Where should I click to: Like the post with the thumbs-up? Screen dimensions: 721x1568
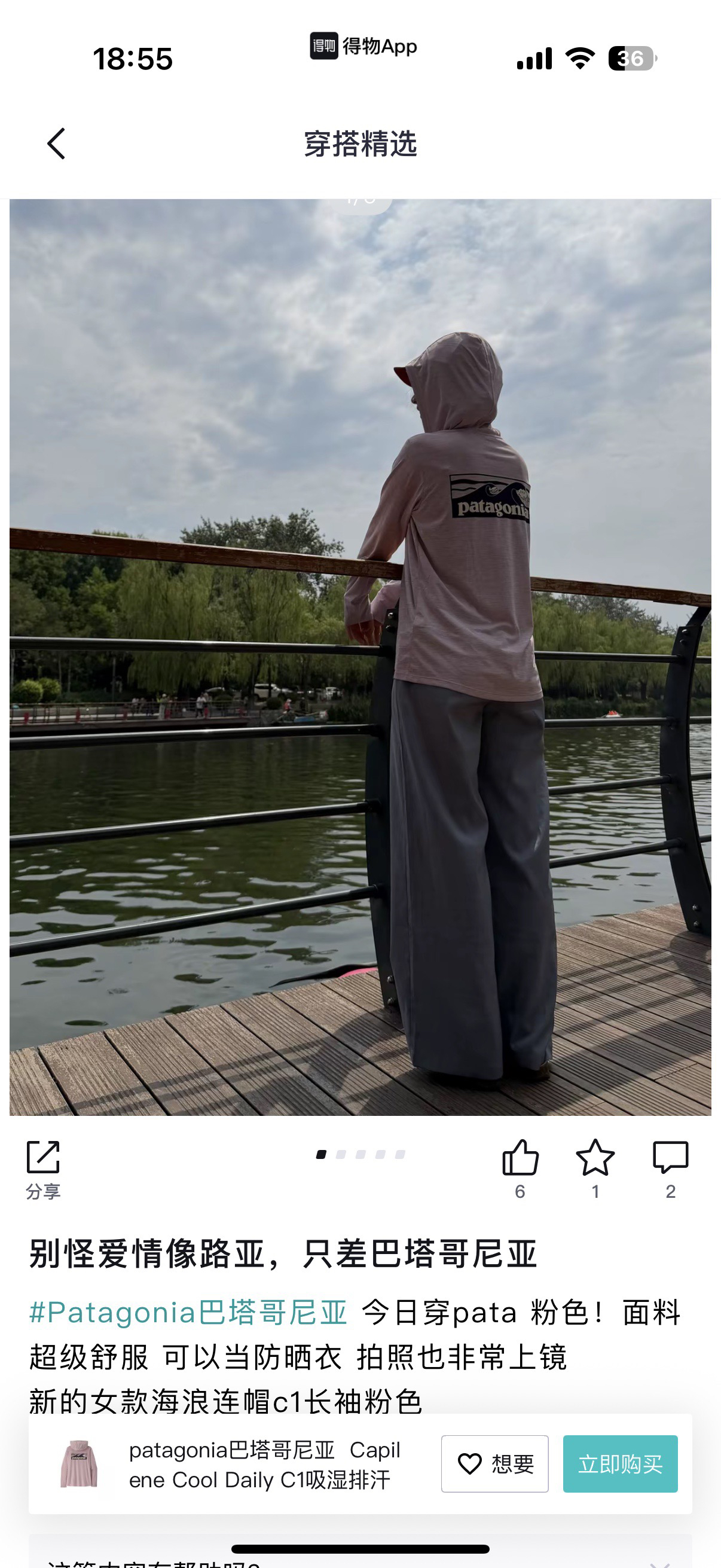520,1169
